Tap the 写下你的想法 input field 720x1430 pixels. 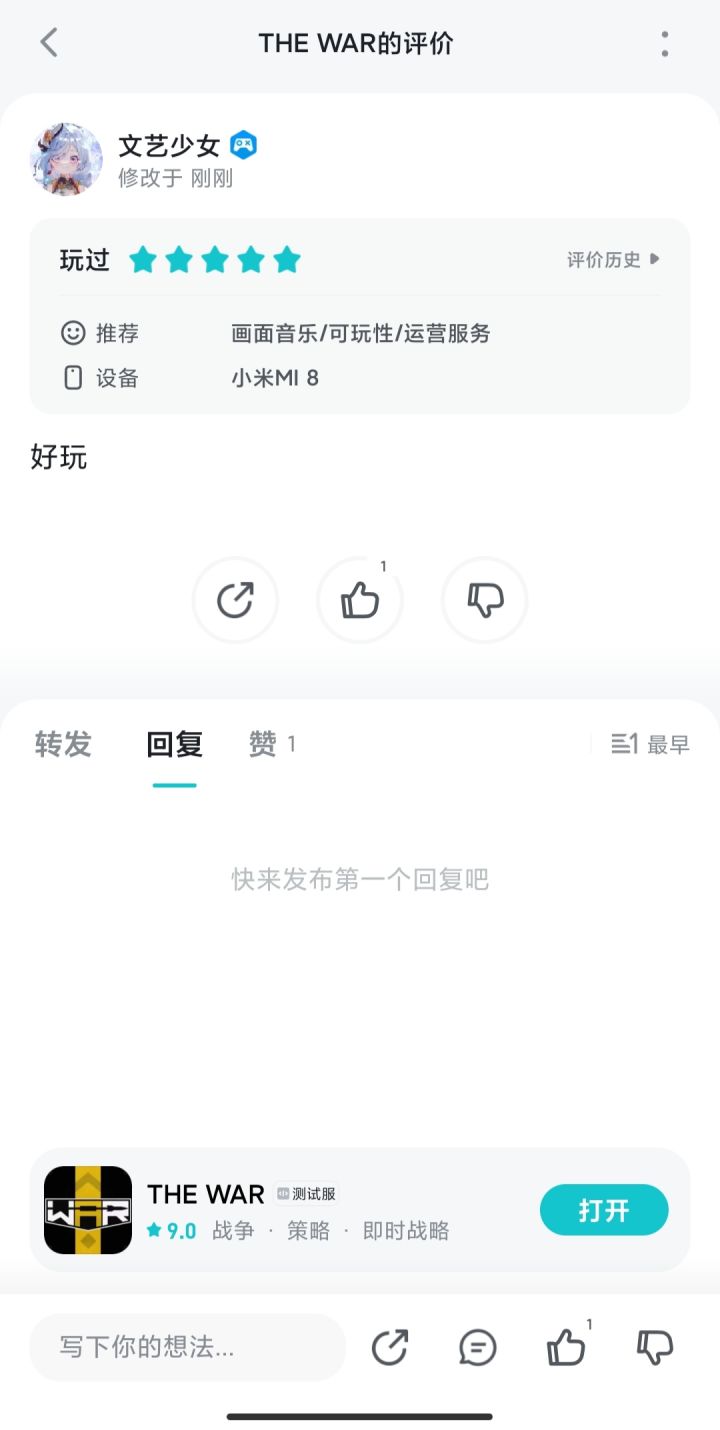tap(187, 1347)
